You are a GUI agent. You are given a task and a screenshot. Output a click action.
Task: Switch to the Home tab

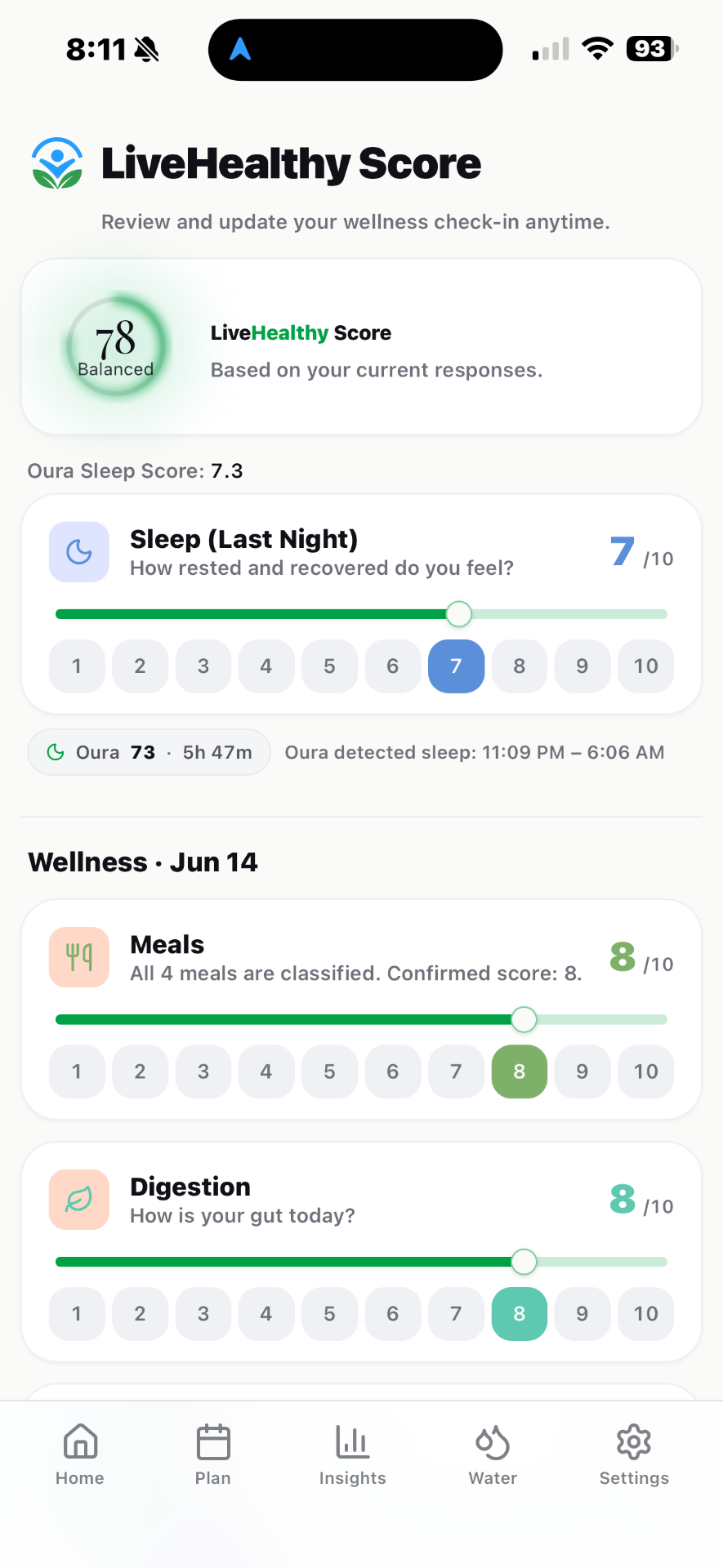(x=80, y=1454)
